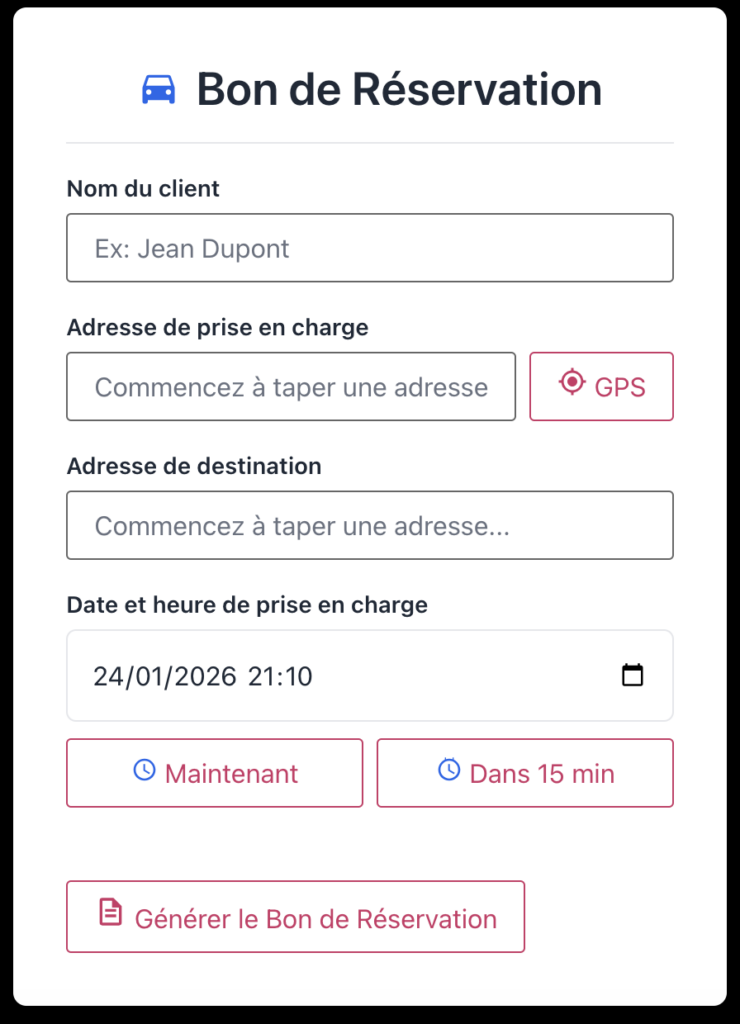Click the Date et heure de prise en charge label
Image resolution: width=740 pixels, height=1024 pixels.
coord(246,604)
